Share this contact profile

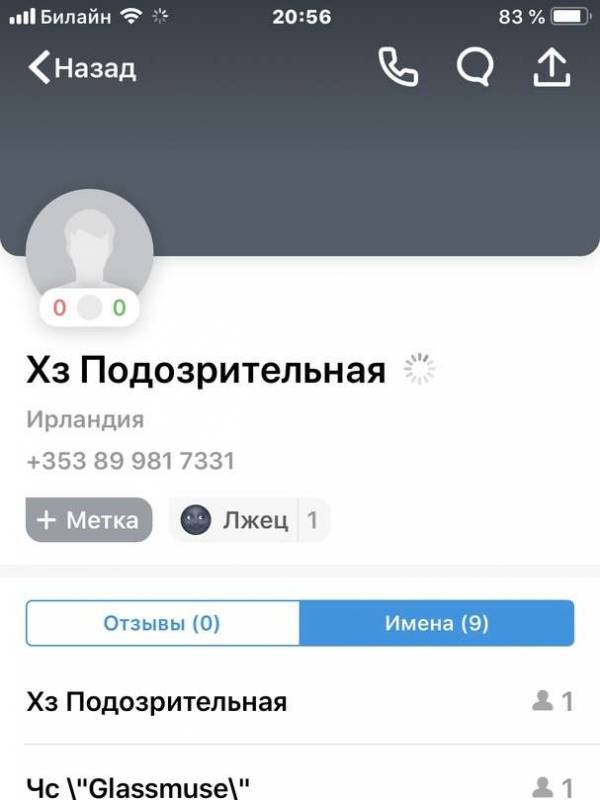(x=550, y=67)
